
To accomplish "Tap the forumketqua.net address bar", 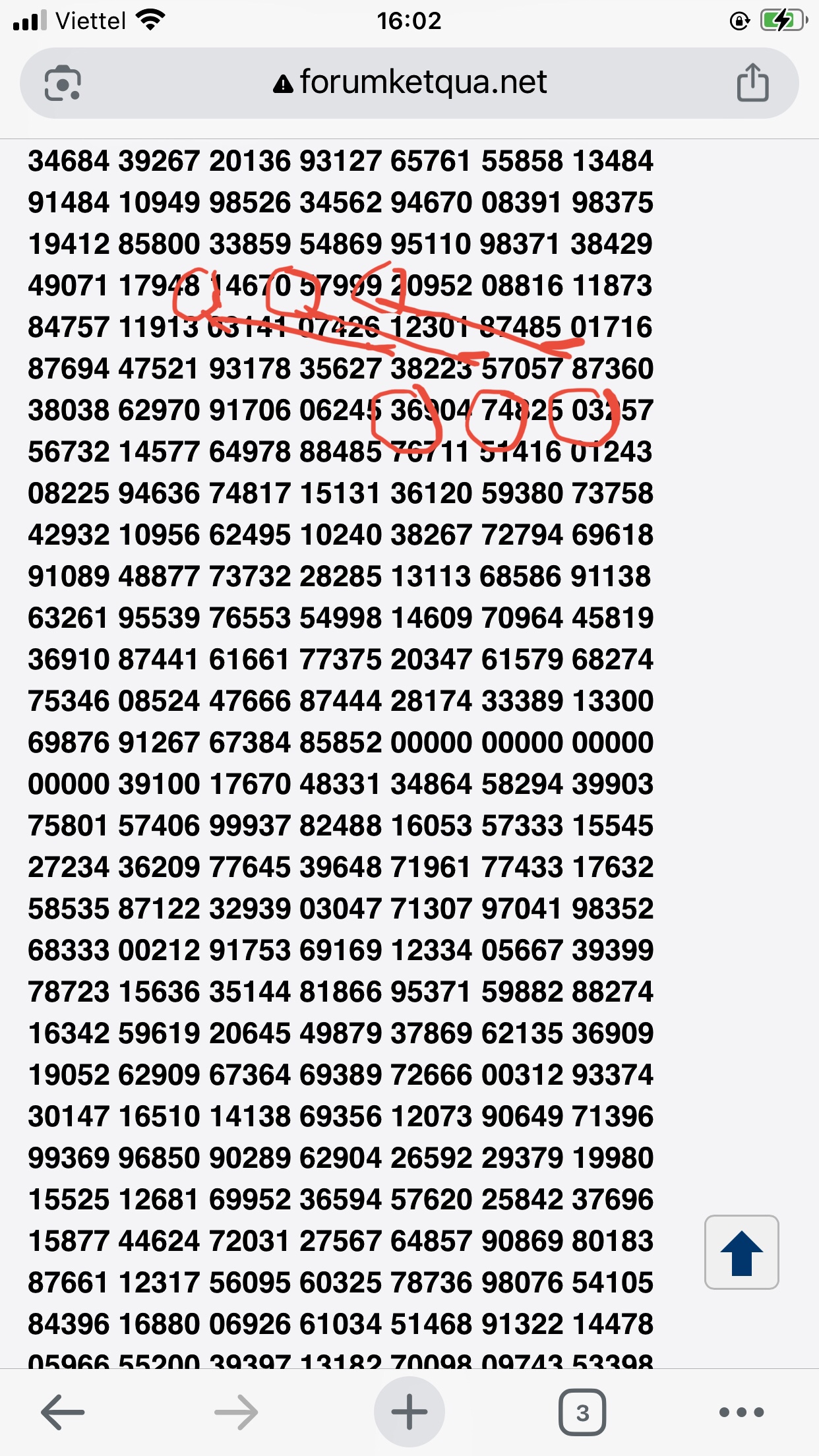I will pyautogui.click(x=410, y=83).
